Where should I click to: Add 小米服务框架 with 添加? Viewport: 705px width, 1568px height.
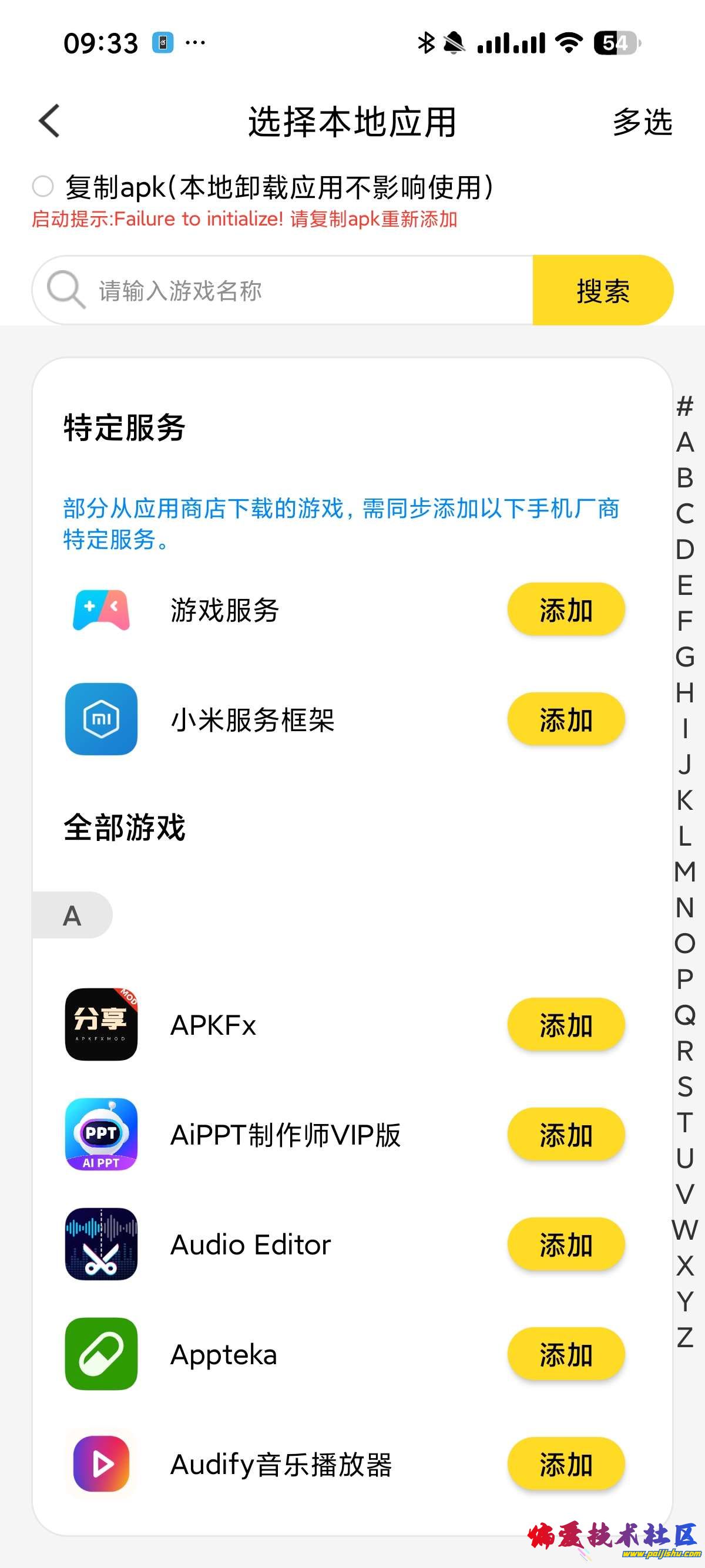tap(566, 719)
